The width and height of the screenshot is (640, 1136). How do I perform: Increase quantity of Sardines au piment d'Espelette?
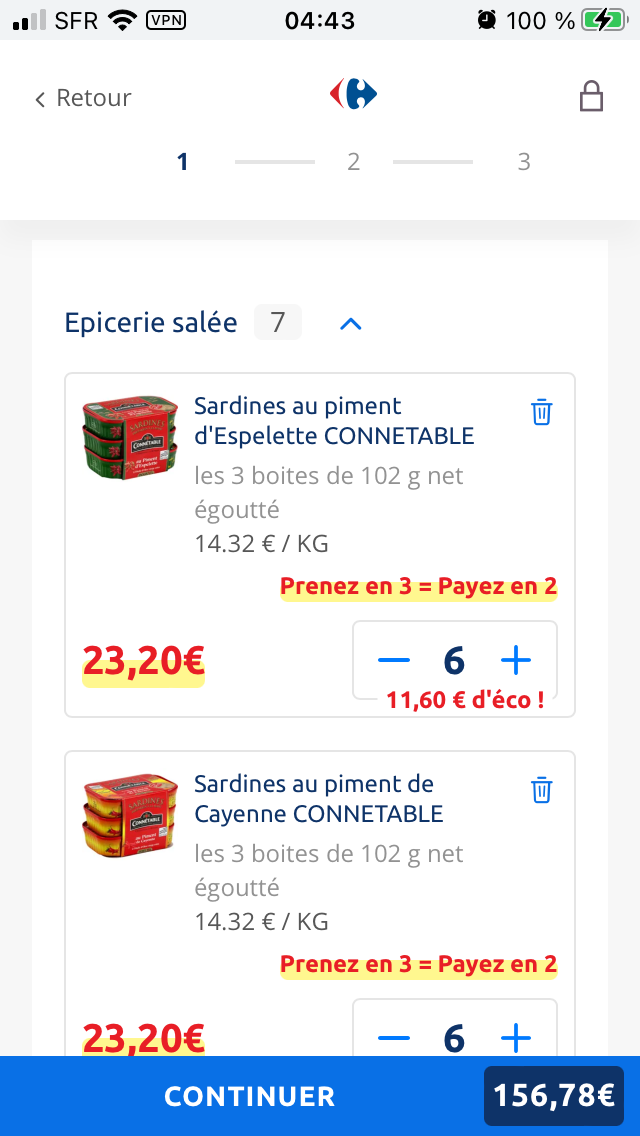click(516, 660)
